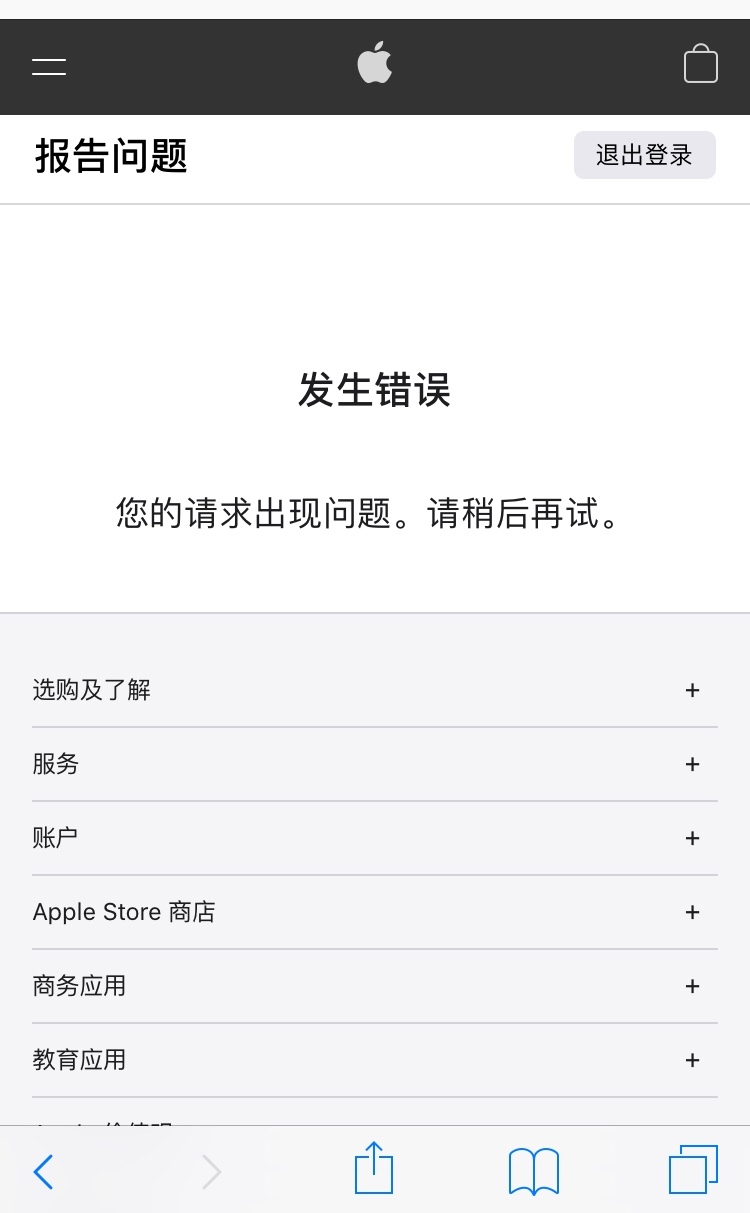Expand the 教育应用 footer section

[691, 1060]
